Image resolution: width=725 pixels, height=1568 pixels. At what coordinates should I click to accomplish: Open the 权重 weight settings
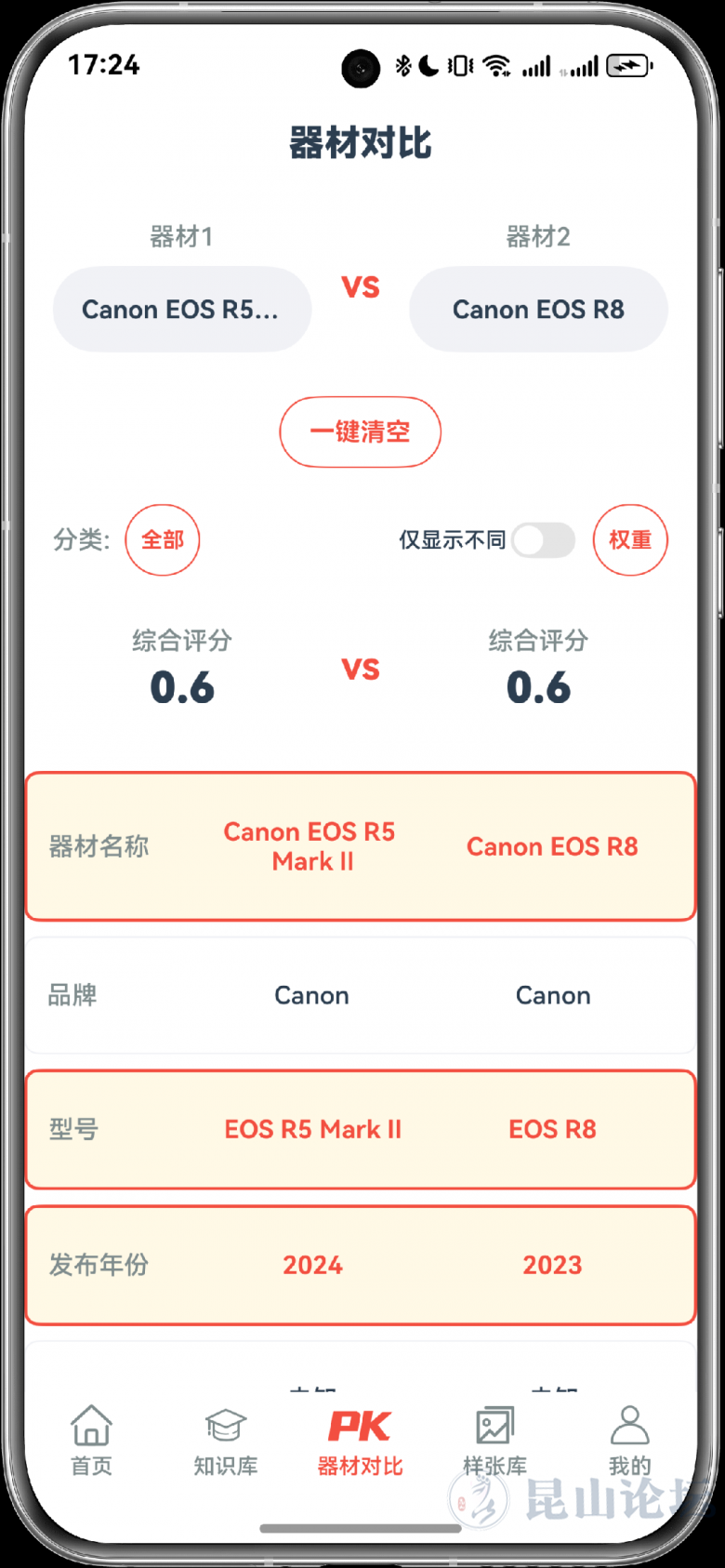click(x=630, y=540)
